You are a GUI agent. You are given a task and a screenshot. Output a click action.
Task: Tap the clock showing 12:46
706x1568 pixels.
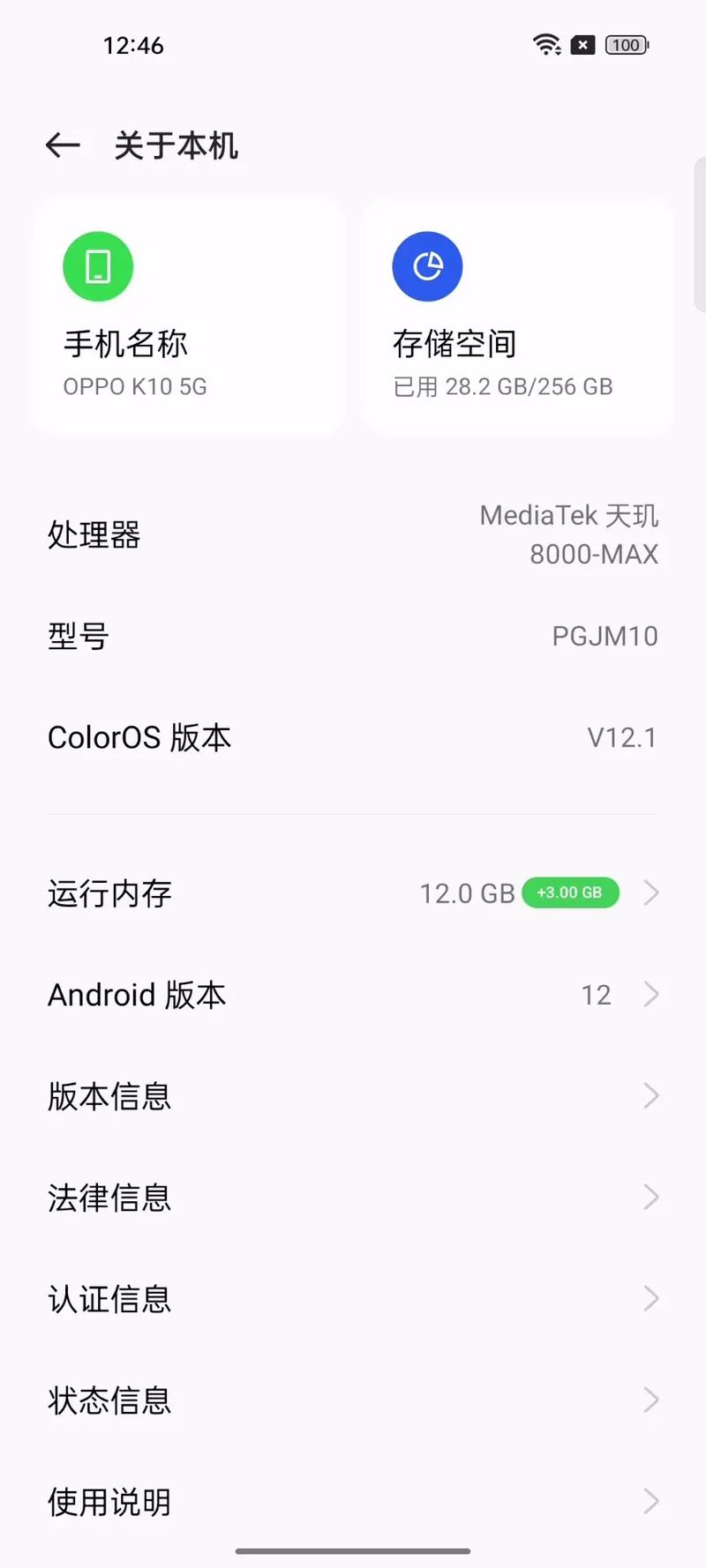pos(134,46)
